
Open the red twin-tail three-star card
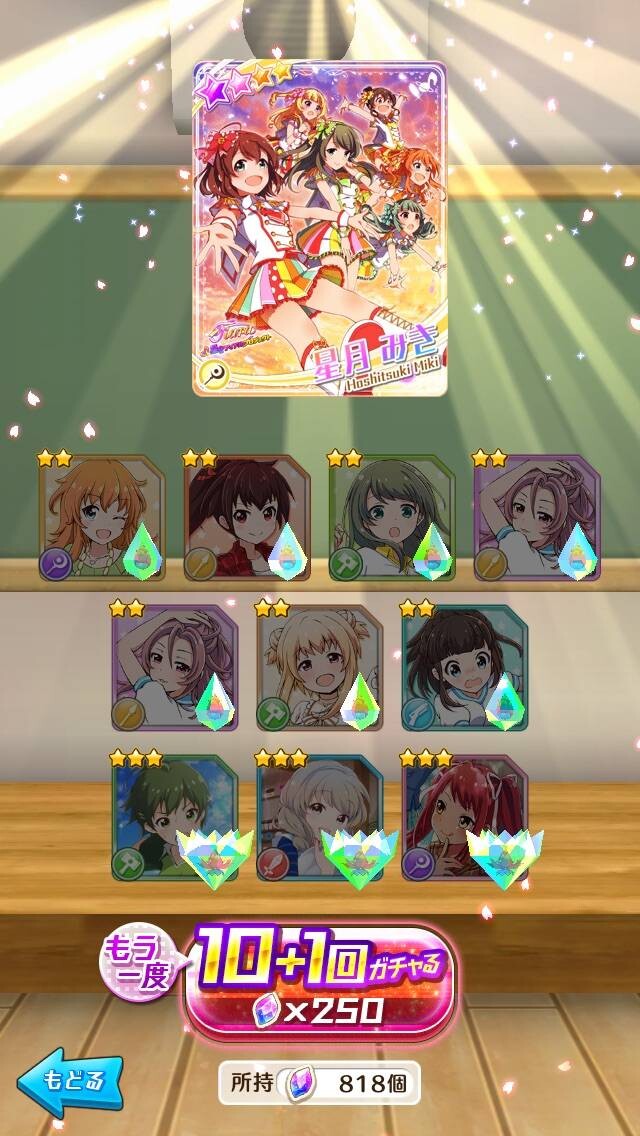click(465, 818)
